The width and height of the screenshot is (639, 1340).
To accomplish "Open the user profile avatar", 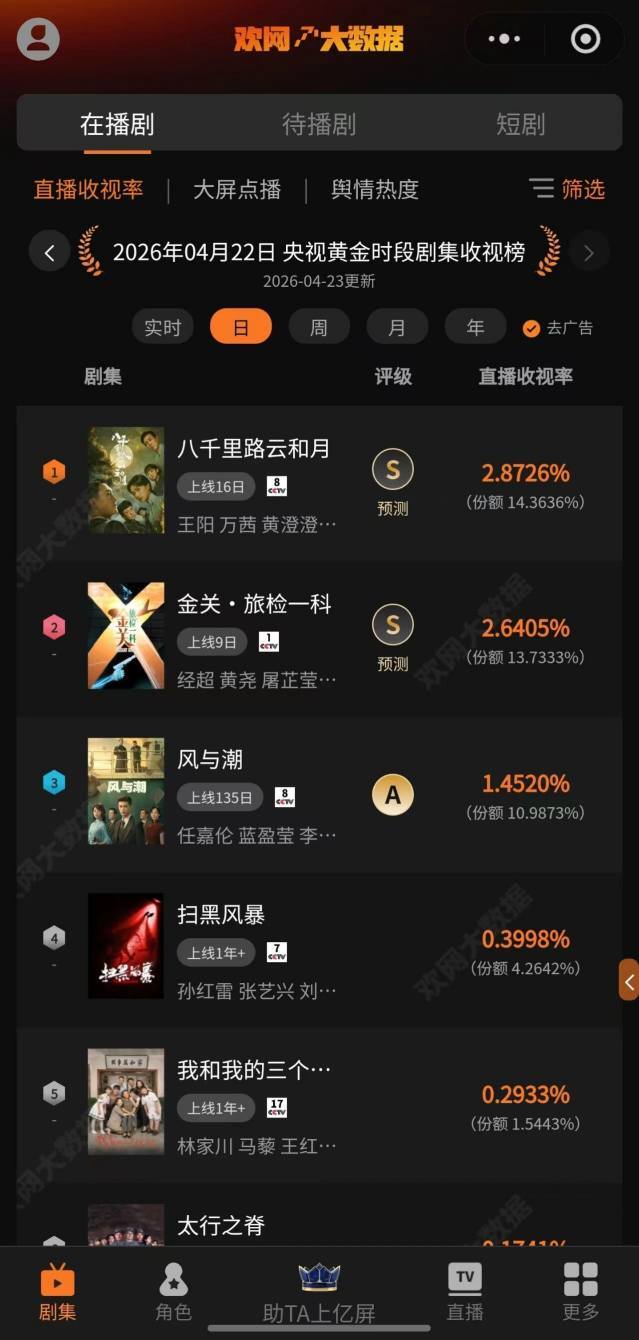I will [38, 39].
